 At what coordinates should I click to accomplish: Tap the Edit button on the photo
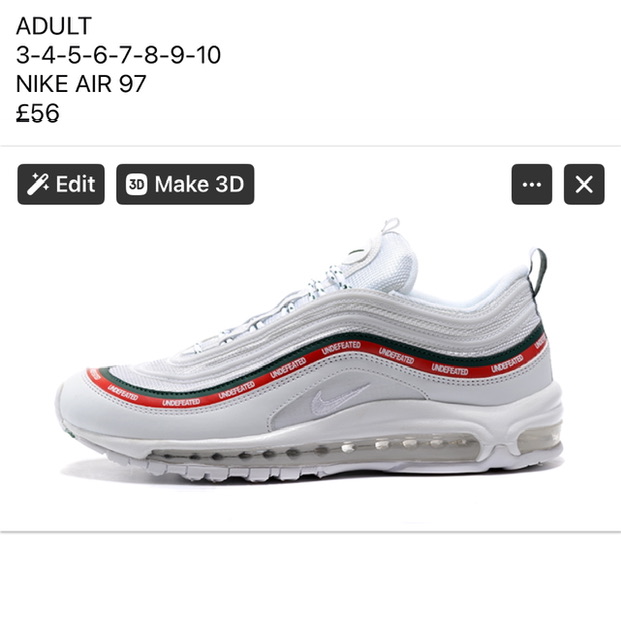(61, 184)
